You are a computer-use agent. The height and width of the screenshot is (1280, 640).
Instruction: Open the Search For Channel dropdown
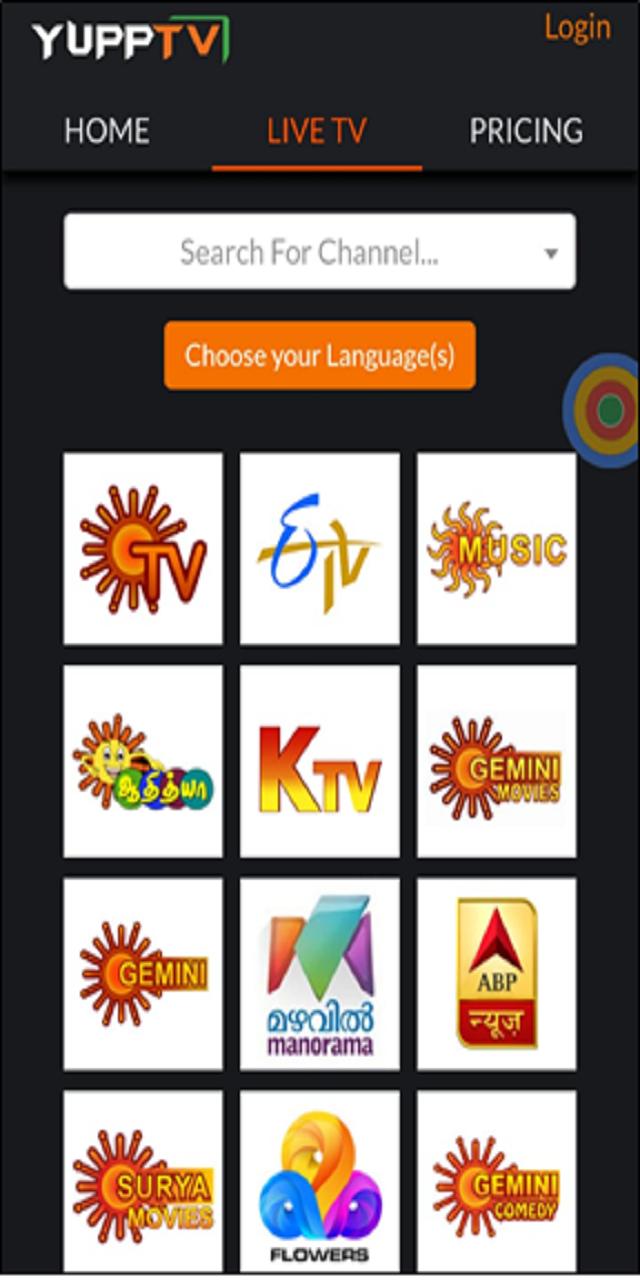coord(319,252)
